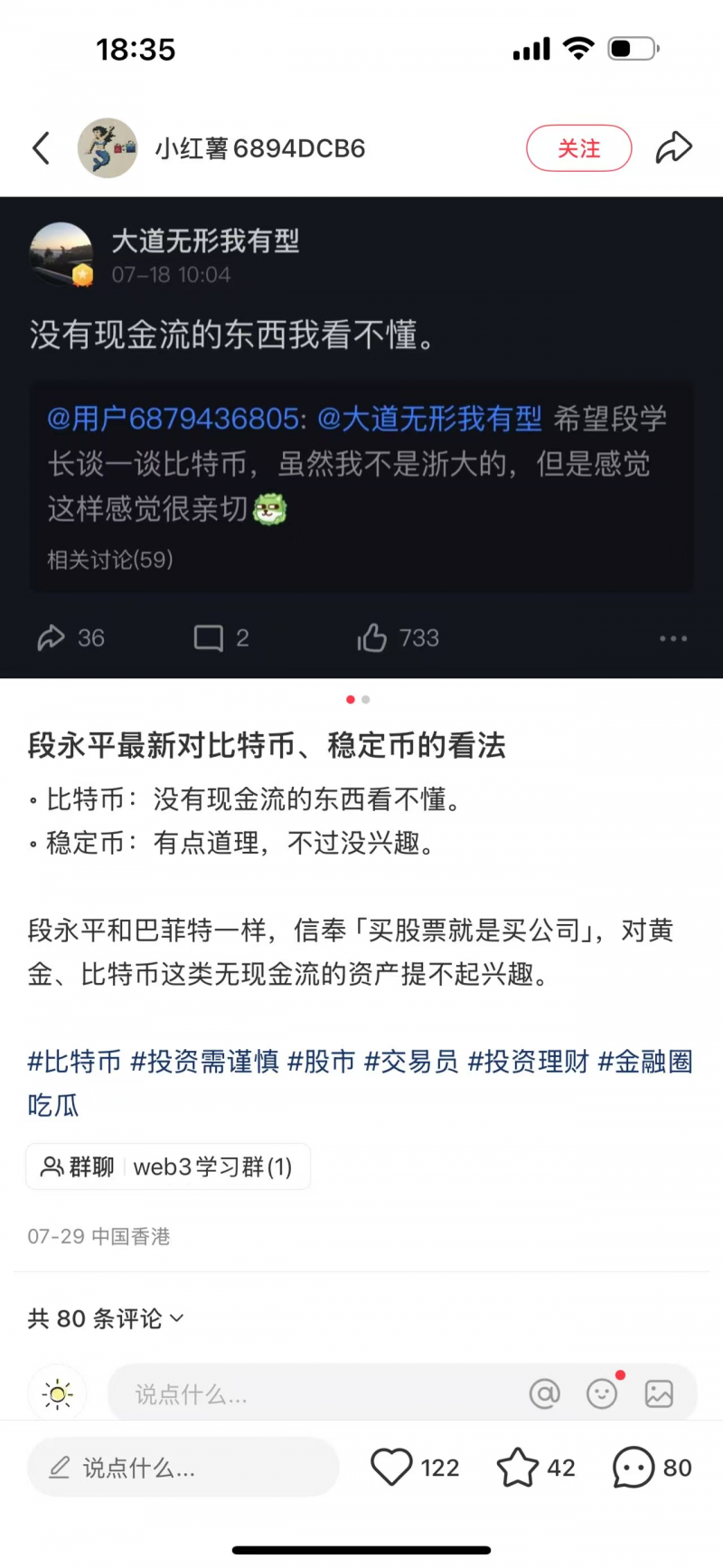Open the bottom 说点什么 comment field
The image size is (723, 1568).
pyautogui.click(x=183, y=1468)
